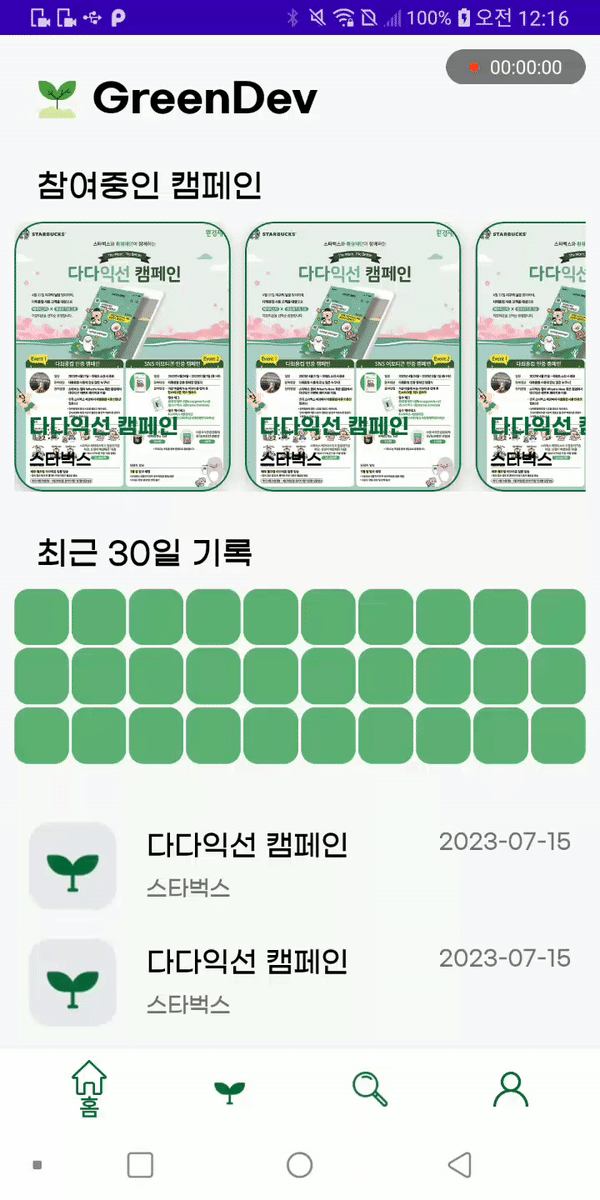Tap the screen recording timer pill
This screenshot has height=1200, width=600.
(515, 67)
